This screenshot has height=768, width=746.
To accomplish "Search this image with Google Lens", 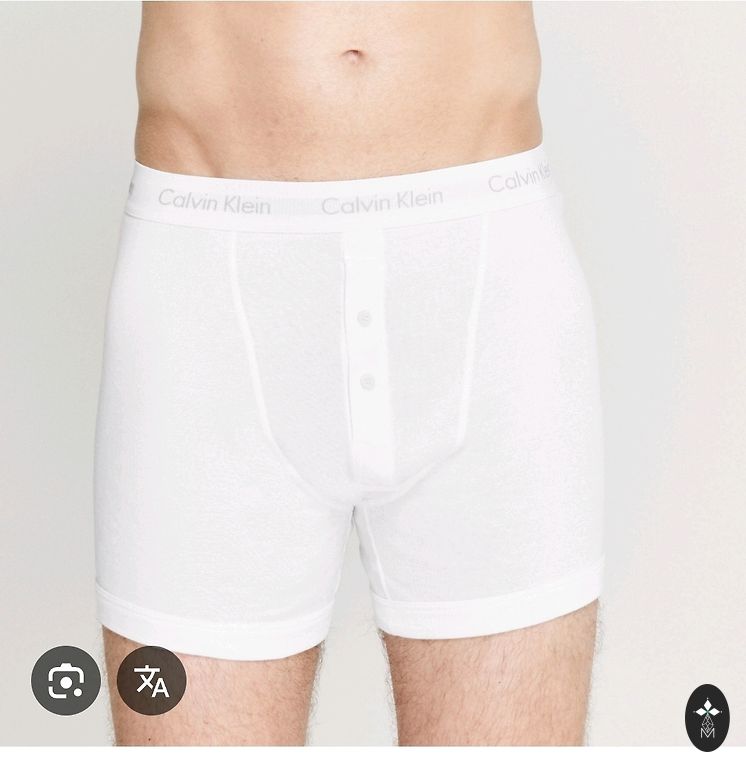I will pos(65,681).
